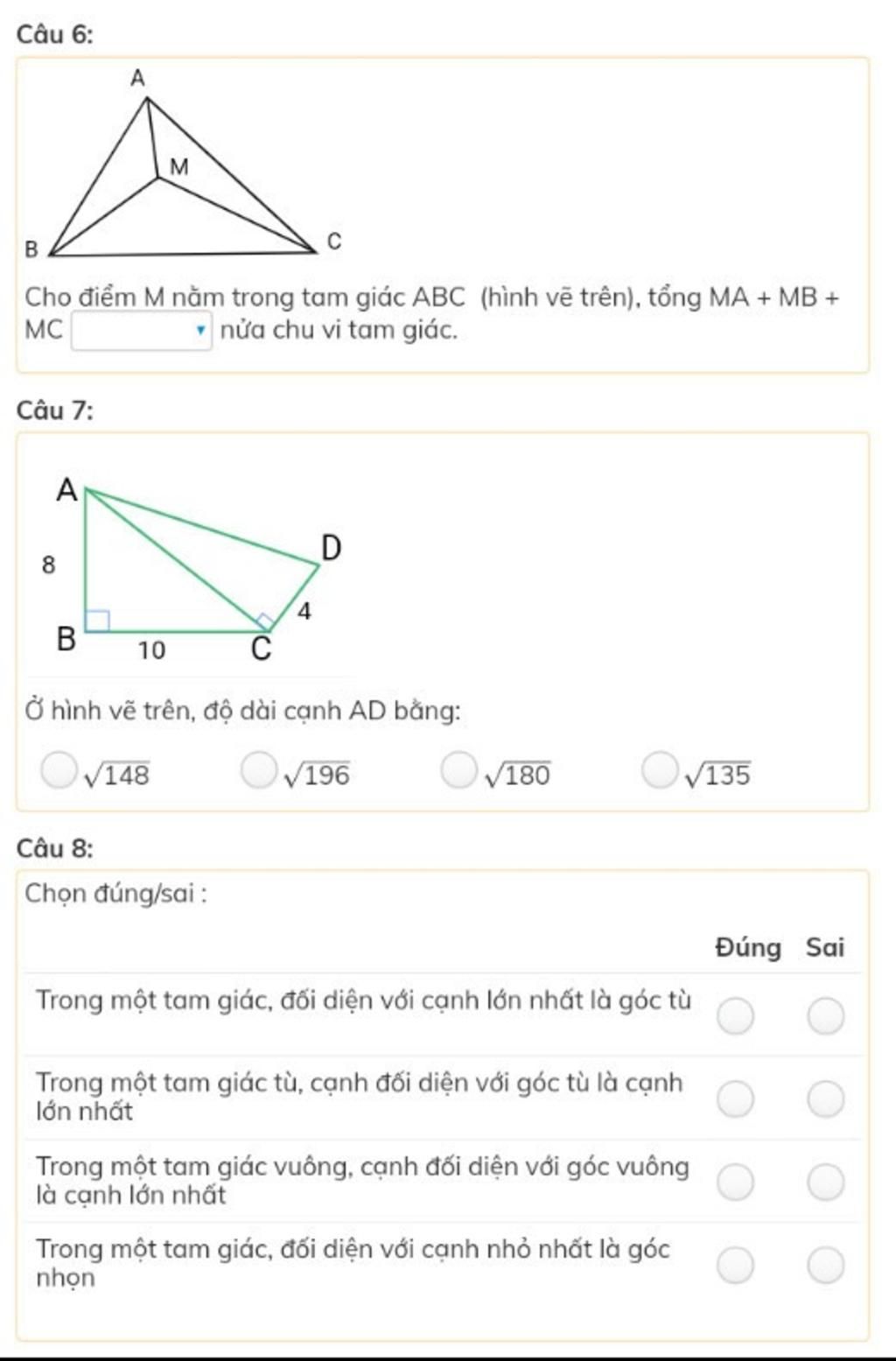Mark Sai for the 'tam giác tù' statement
Viewport: 896px width, 1361px height.
click(825, 1099)
